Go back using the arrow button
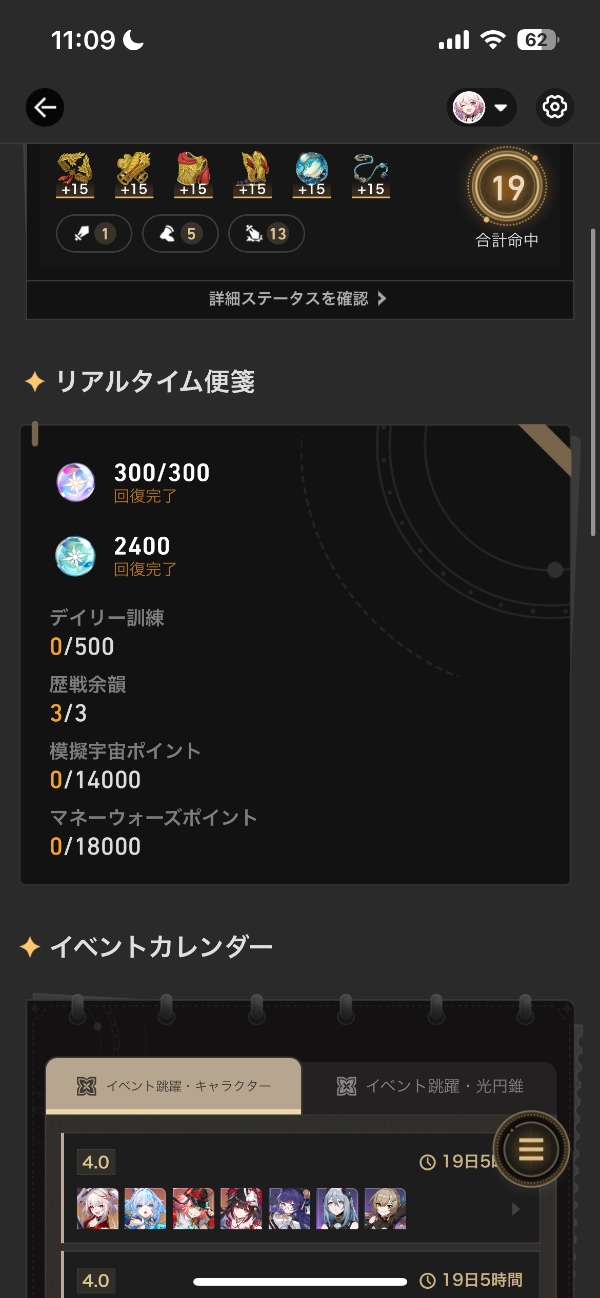The height and width of the screenshot is (1298, 600). tap(45, 108)
